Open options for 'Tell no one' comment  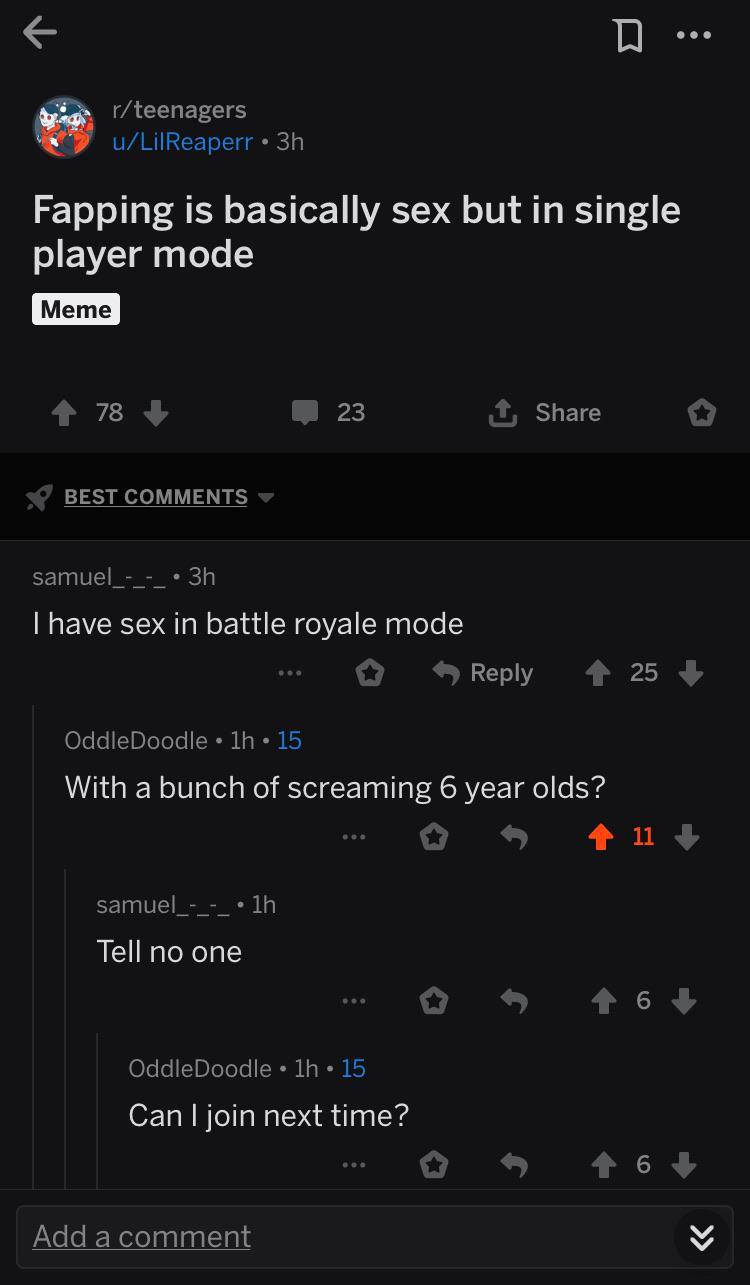pyautogui.click(x=353, y=1000)
